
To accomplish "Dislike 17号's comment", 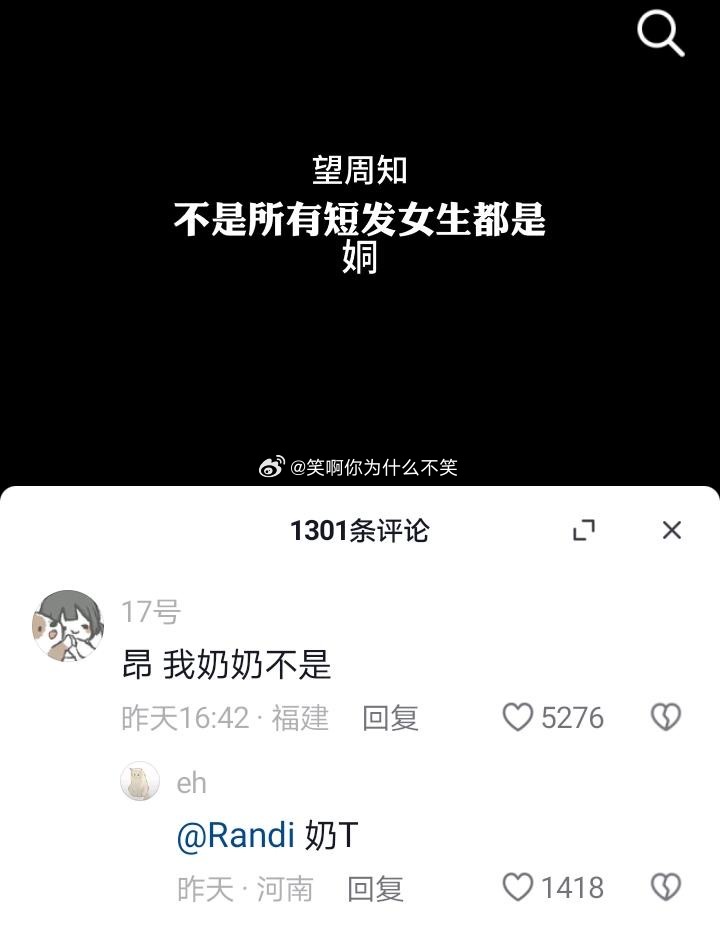I will pyautogui.click(x=666, y=717).
